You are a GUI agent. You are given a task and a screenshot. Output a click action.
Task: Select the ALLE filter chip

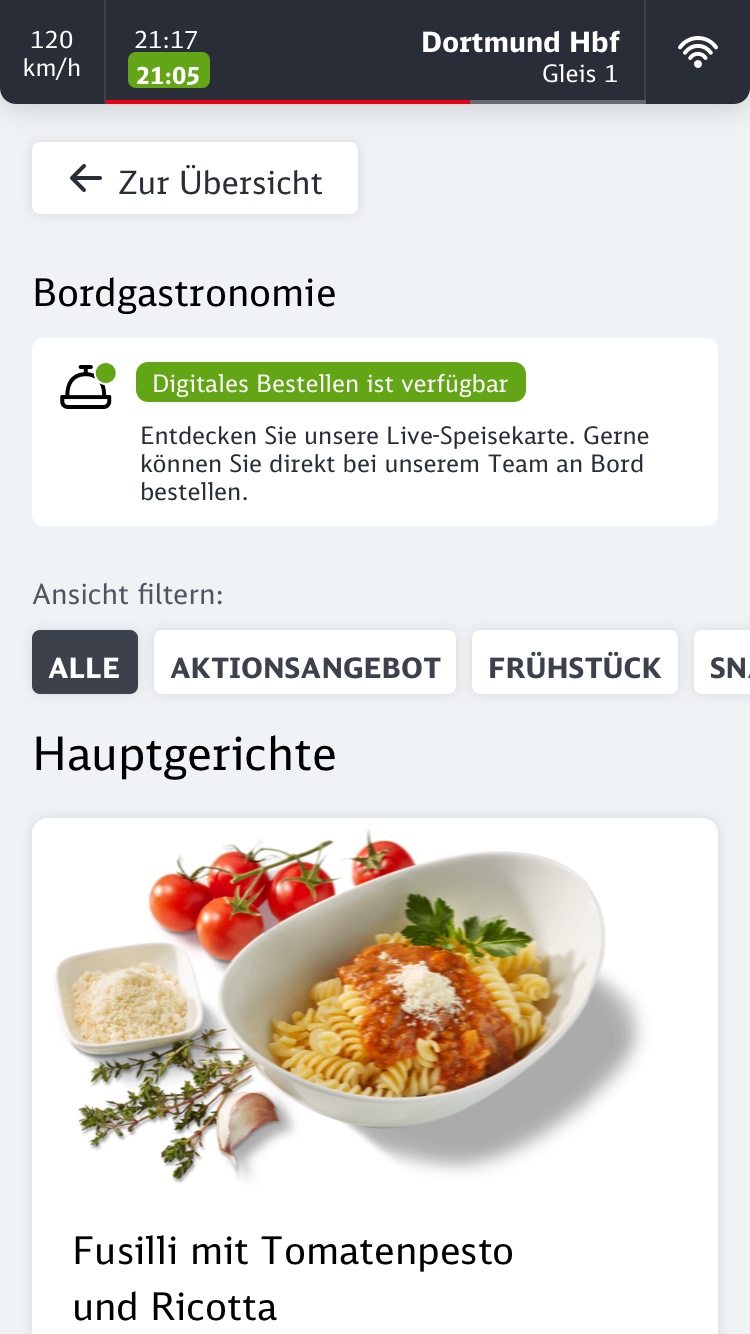click(x=85, y=663)
